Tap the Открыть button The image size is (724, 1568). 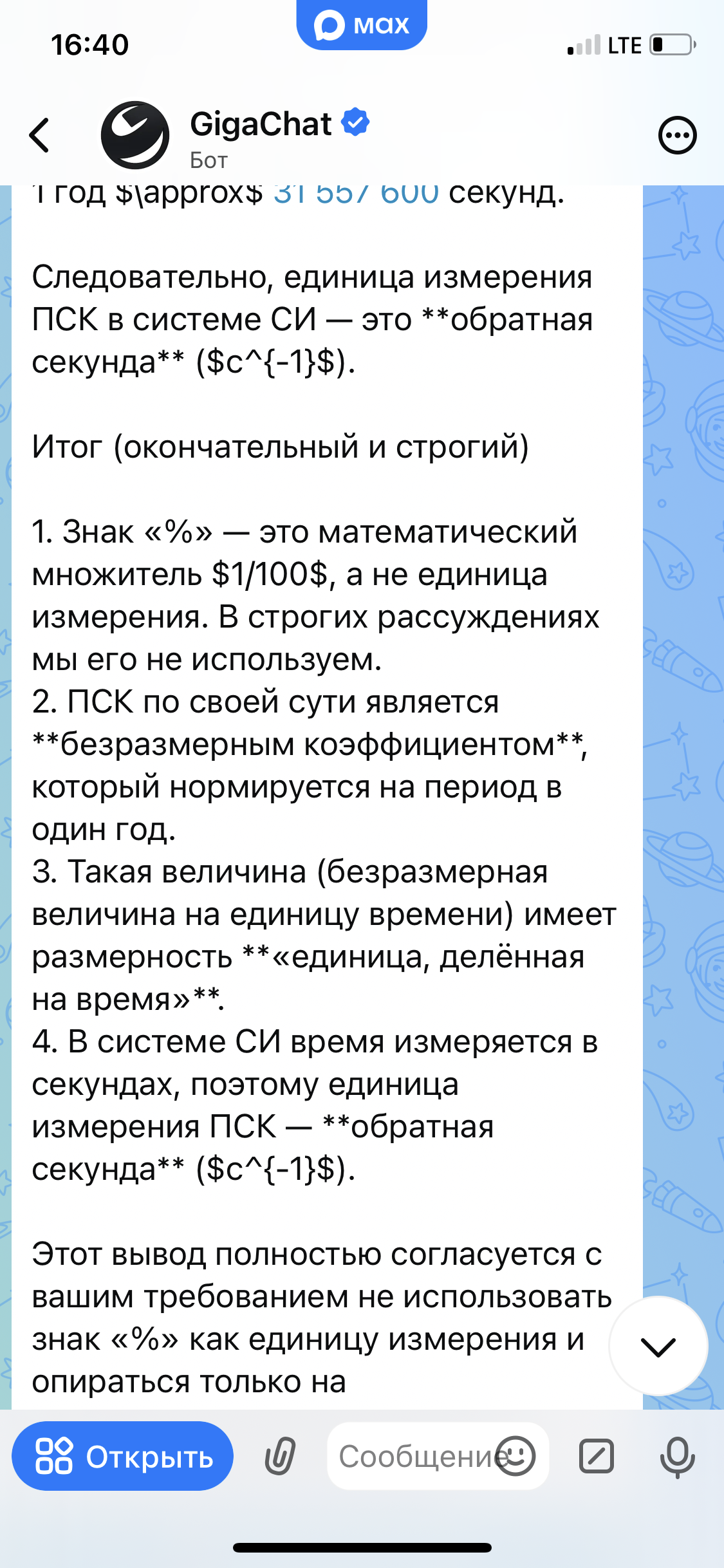[122, 1457]
